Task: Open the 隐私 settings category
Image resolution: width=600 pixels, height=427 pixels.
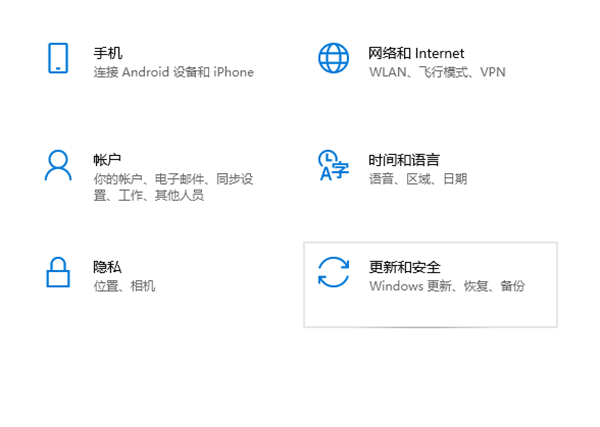Action: pyautogui.click(x=107, y=267)
